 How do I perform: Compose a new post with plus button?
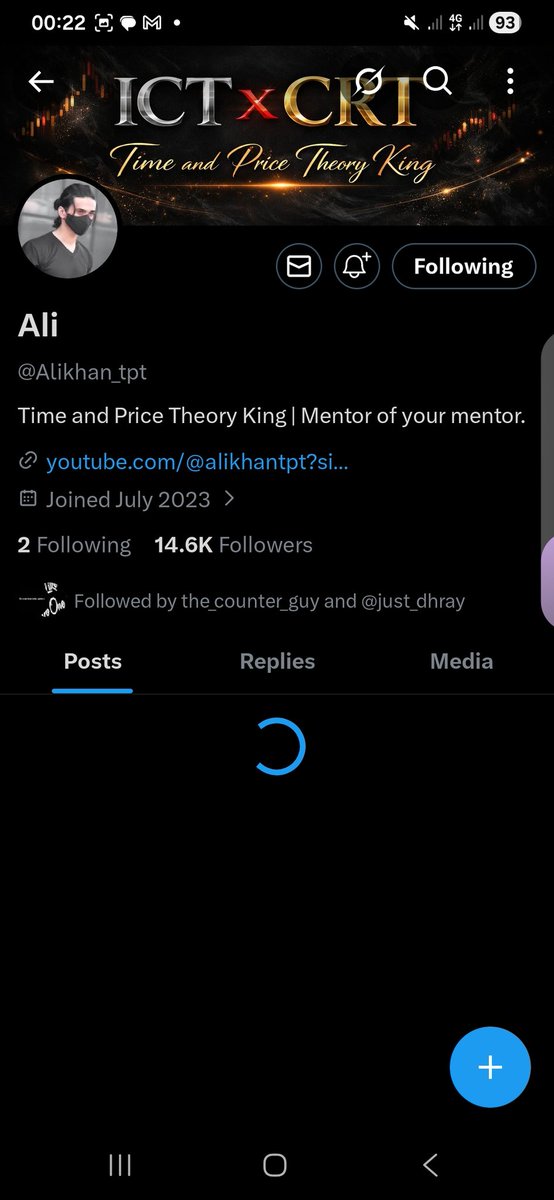tap(490, 1068)
